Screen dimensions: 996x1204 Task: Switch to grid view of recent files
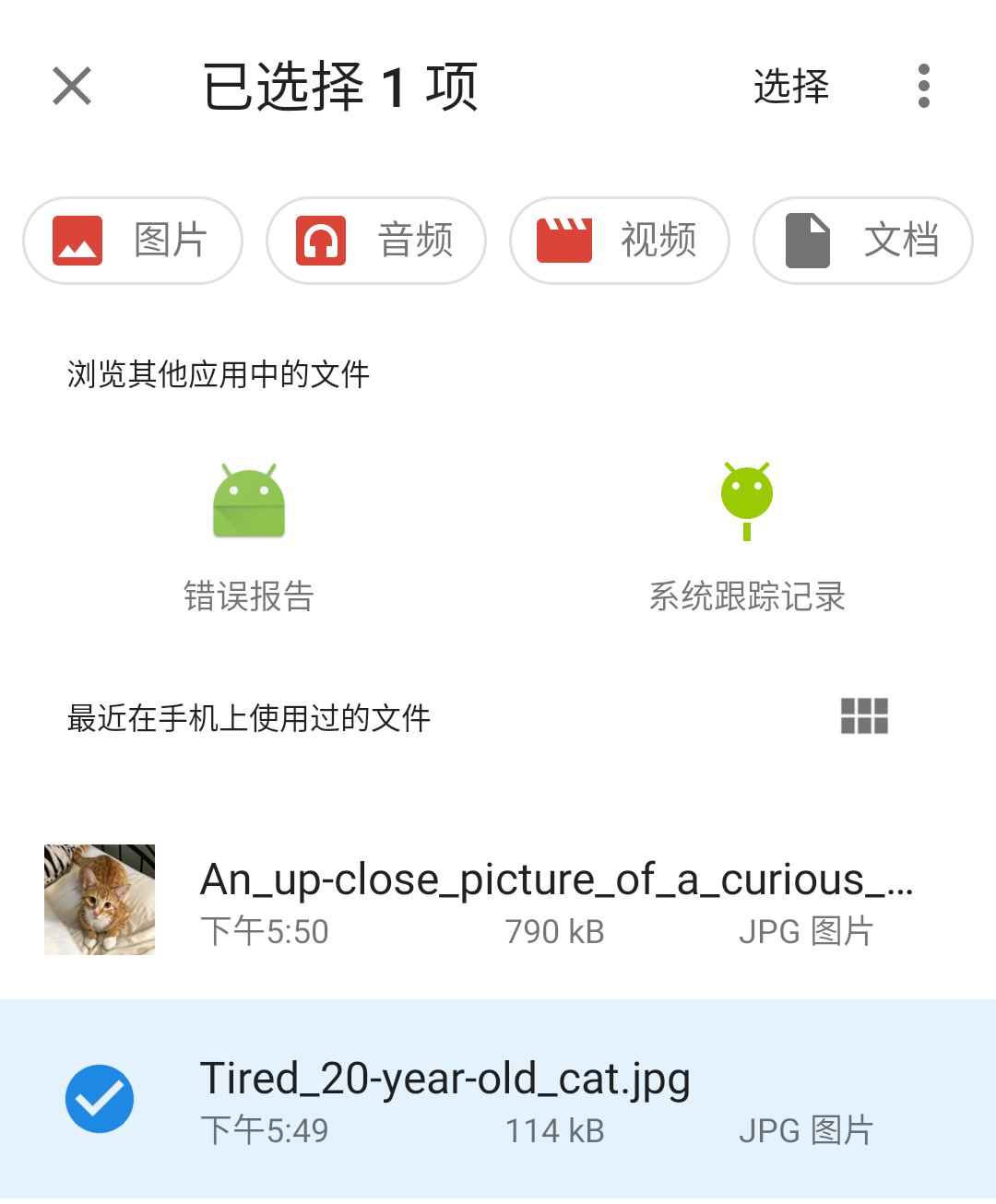865,716
